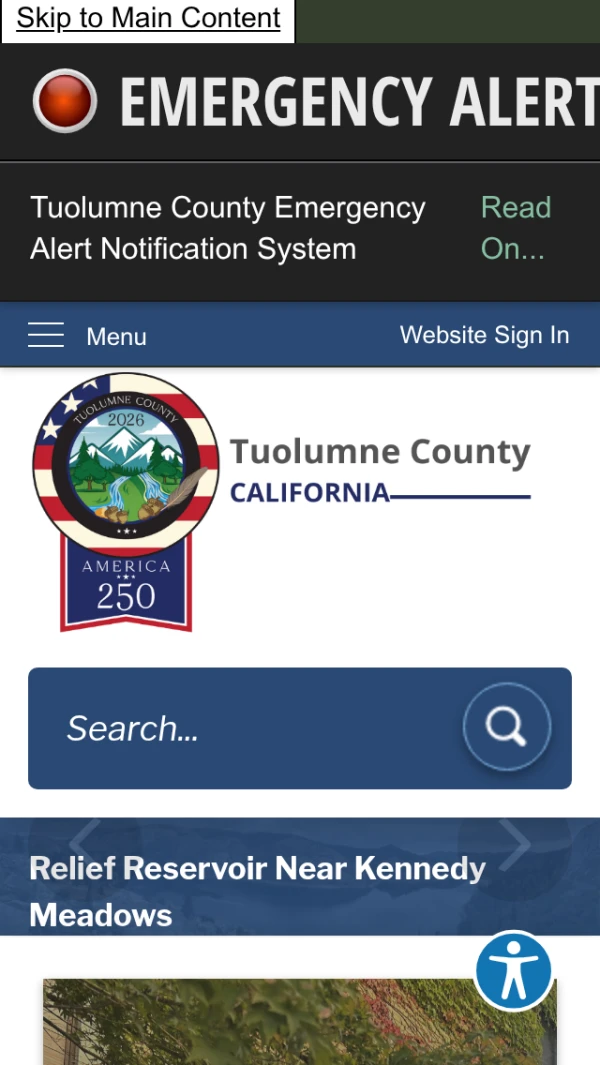Focus the Search text field
This screenshot has width=600, height=1065.
point(250,728)
